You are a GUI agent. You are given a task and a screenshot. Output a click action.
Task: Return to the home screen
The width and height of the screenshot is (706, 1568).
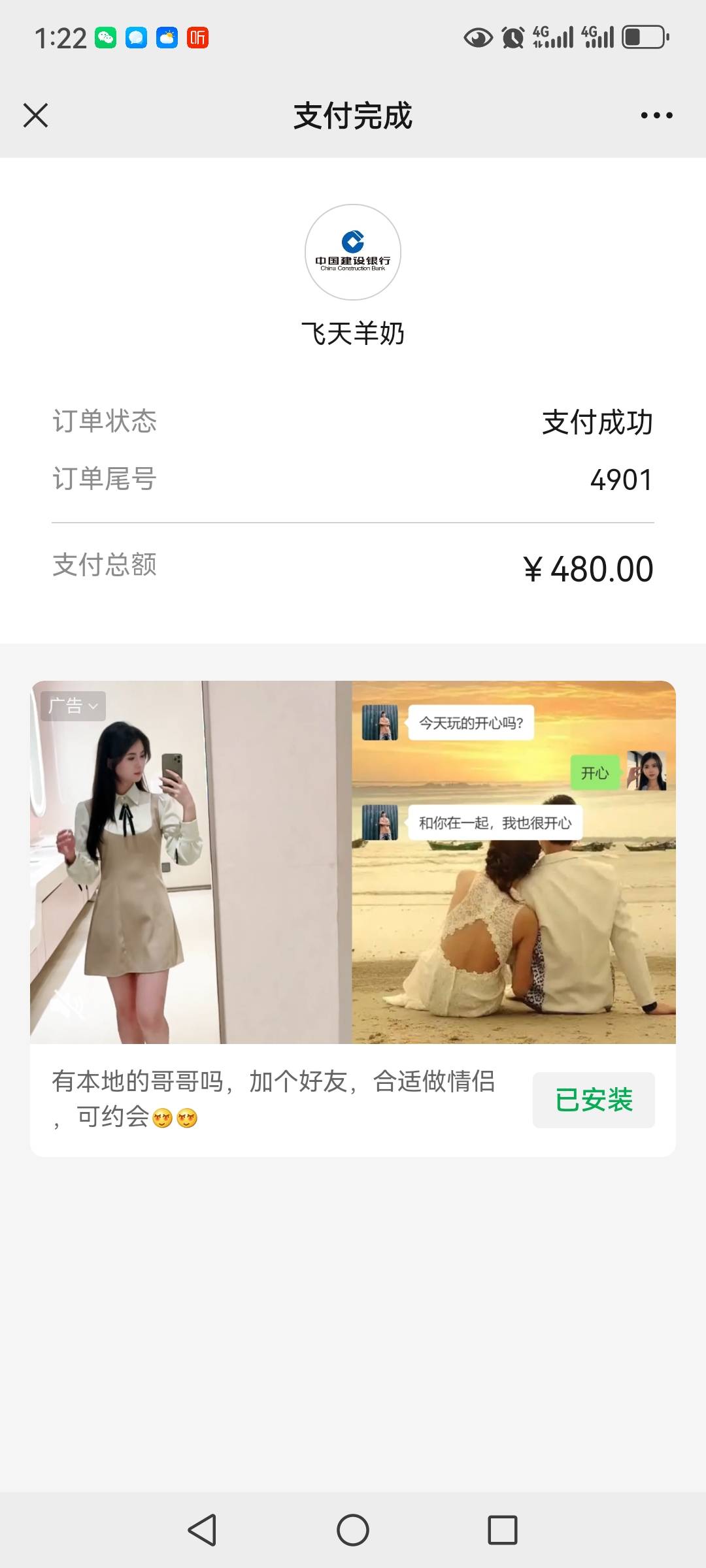point(353,1529)
